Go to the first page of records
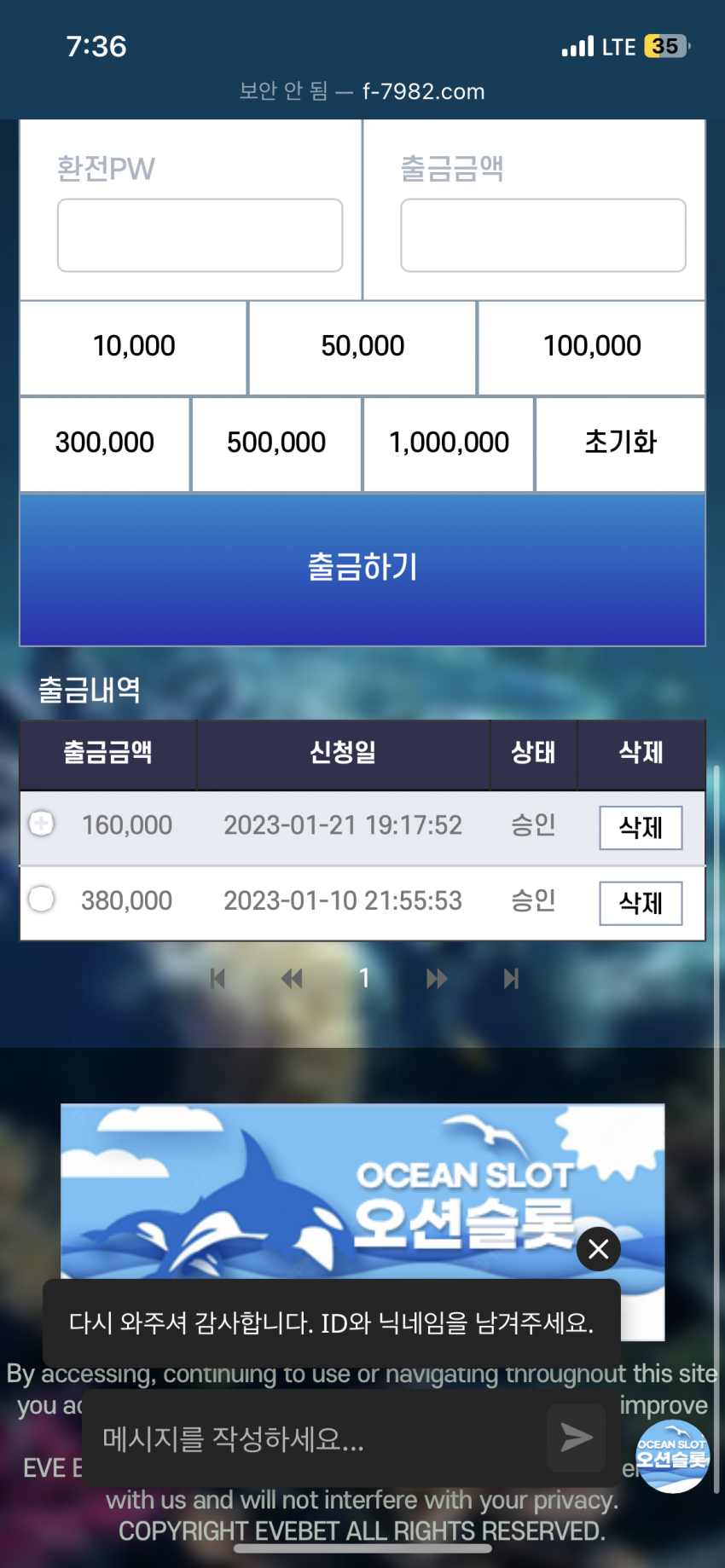725x1568 pixels. (217, 978)
